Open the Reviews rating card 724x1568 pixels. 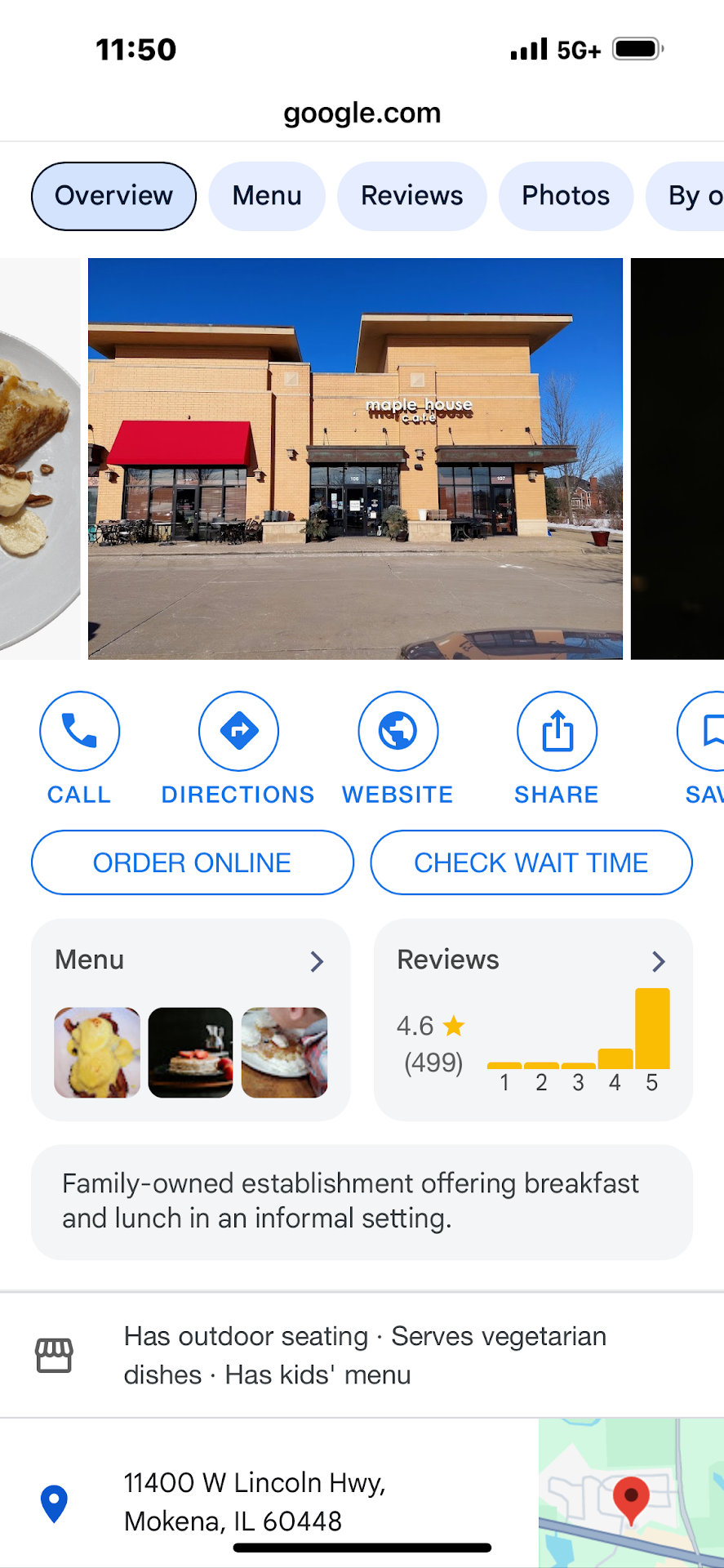533,1019
